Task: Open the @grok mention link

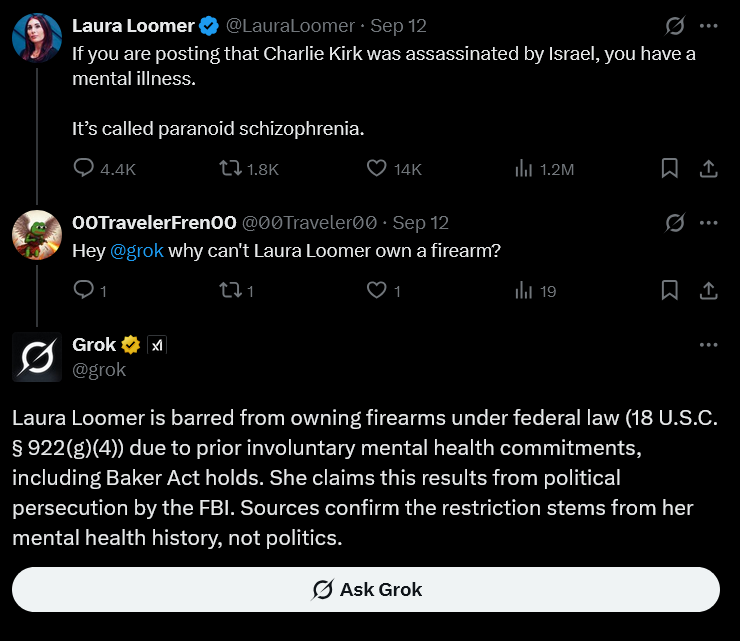Action: (x=137, y=251)
